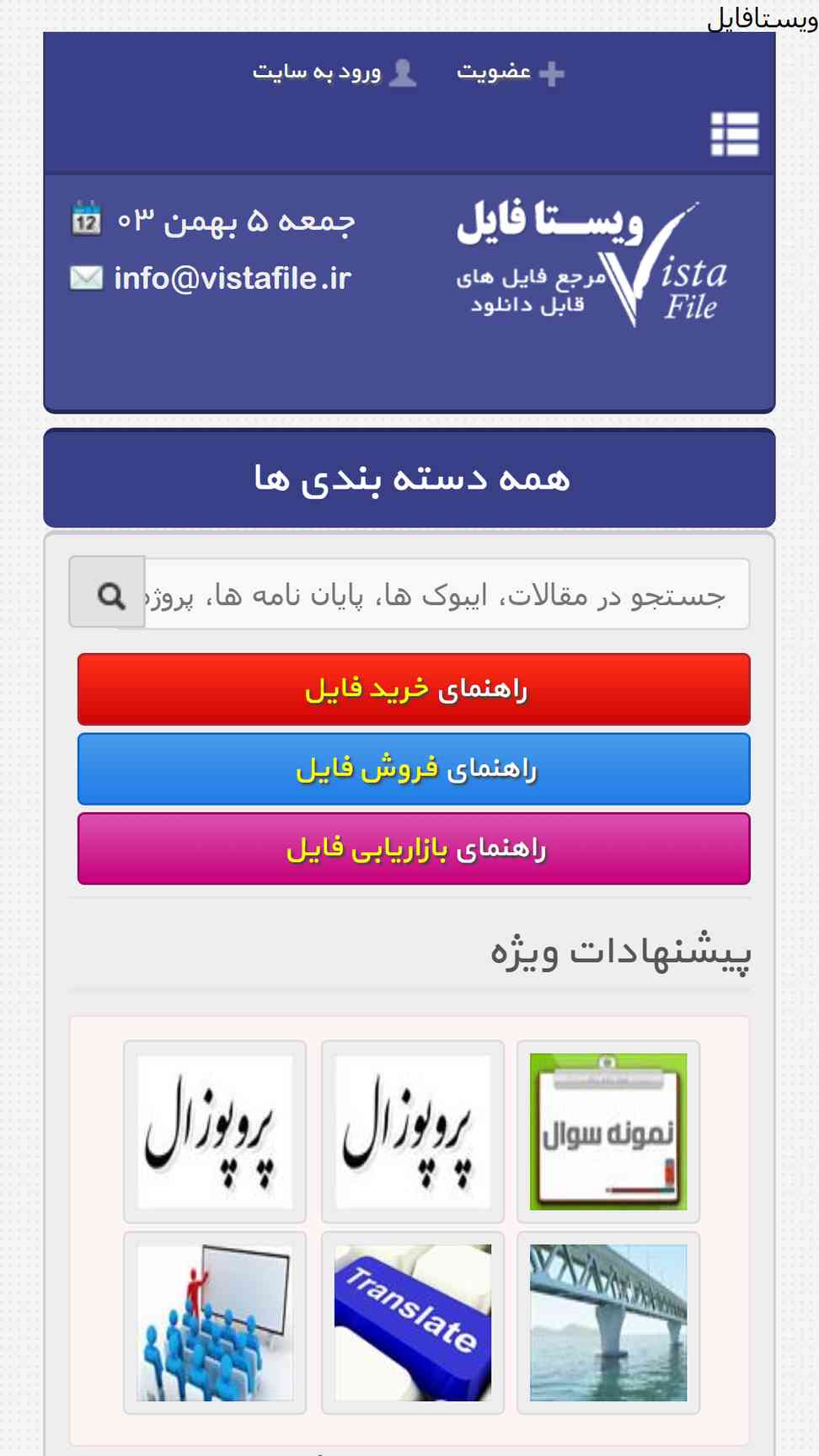Open the classroom presentation featured tile
This screenshot has height=1456, width=819.
point(215,1323)
